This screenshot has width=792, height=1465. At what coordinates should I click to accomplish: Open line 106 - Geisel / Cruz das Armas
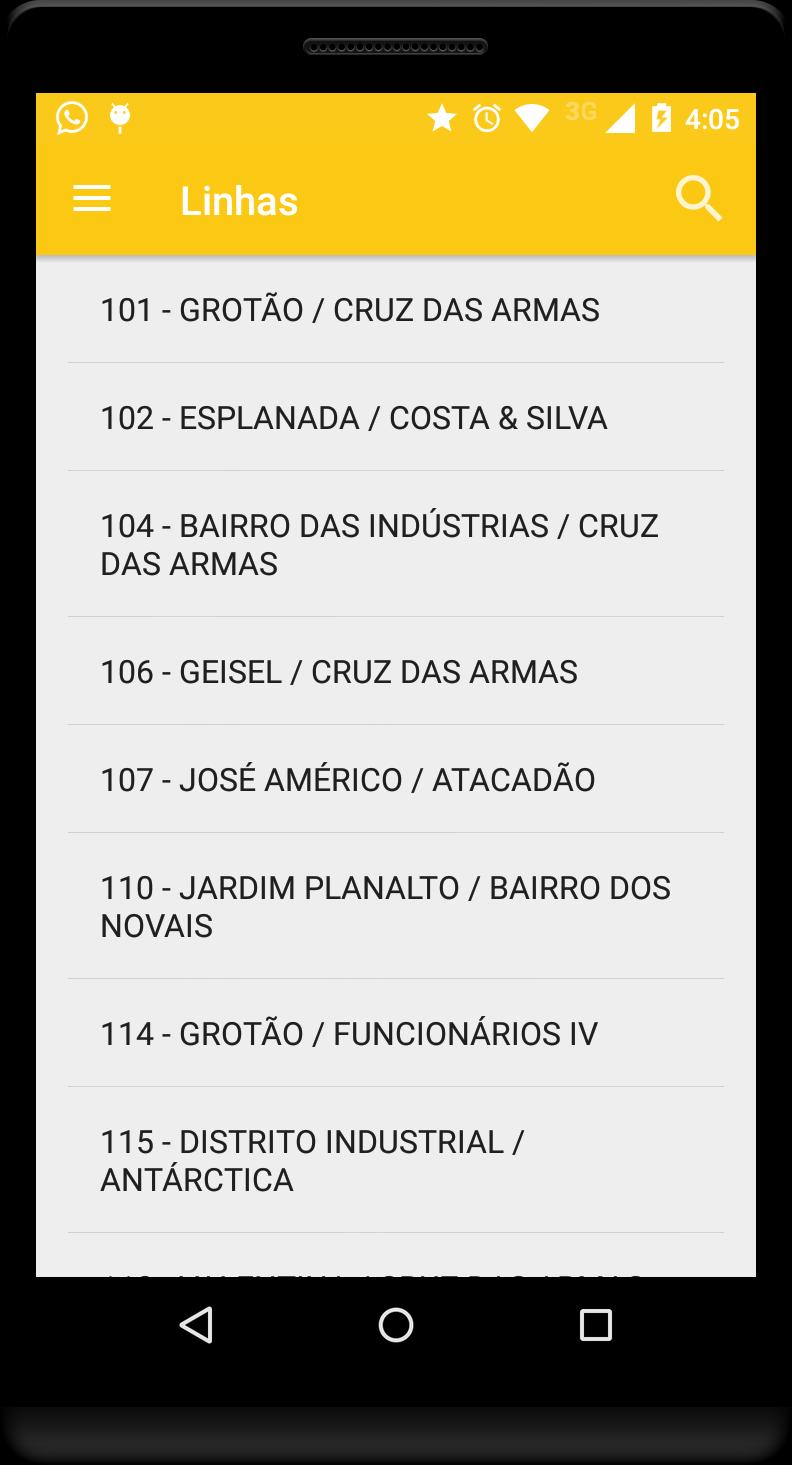coord(339,672)
